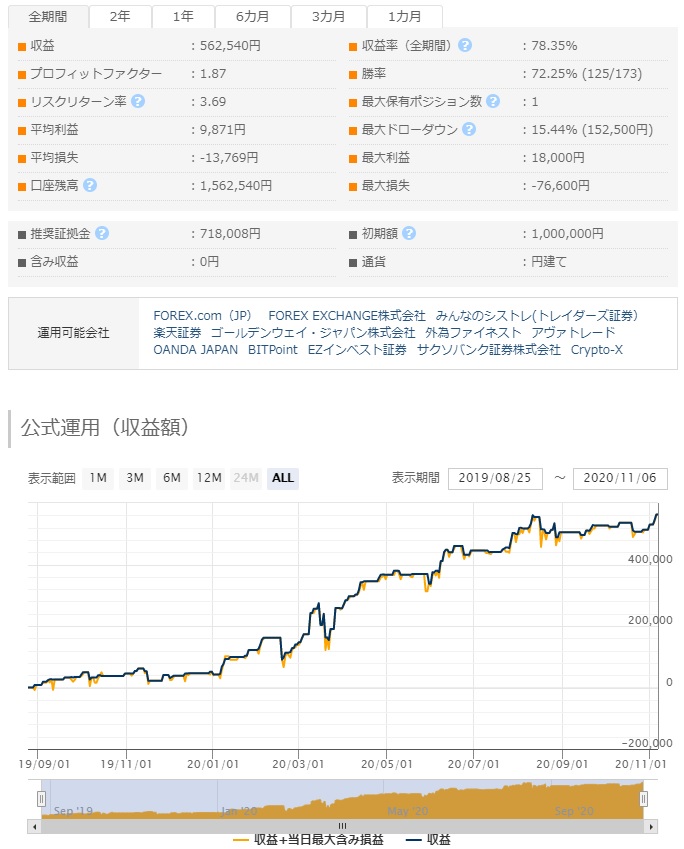This screenshot has height=849, width=684.
Task: Select the 1年 period tab
Action: coord(183,17)
